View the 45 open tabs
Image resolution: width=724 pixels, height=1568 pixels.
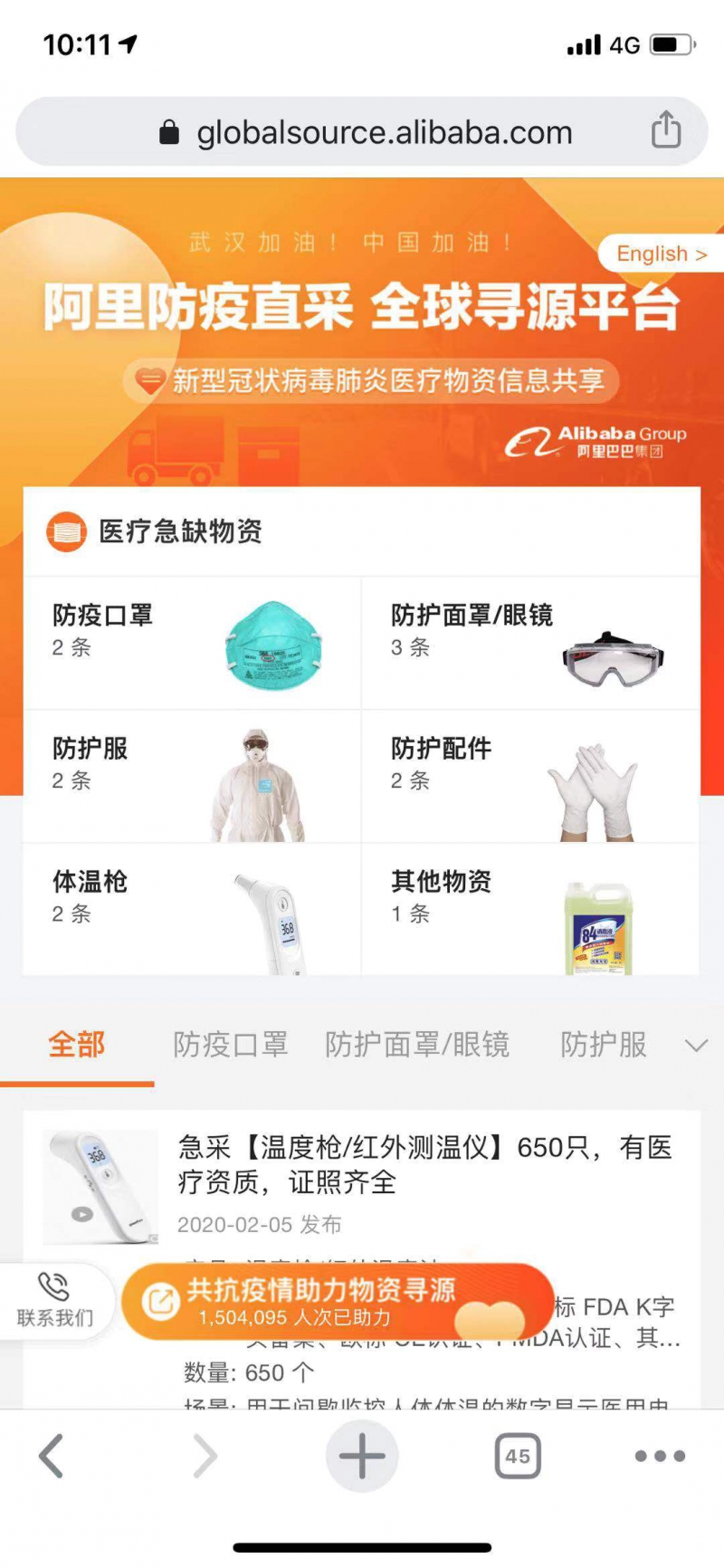(518, 1457)
